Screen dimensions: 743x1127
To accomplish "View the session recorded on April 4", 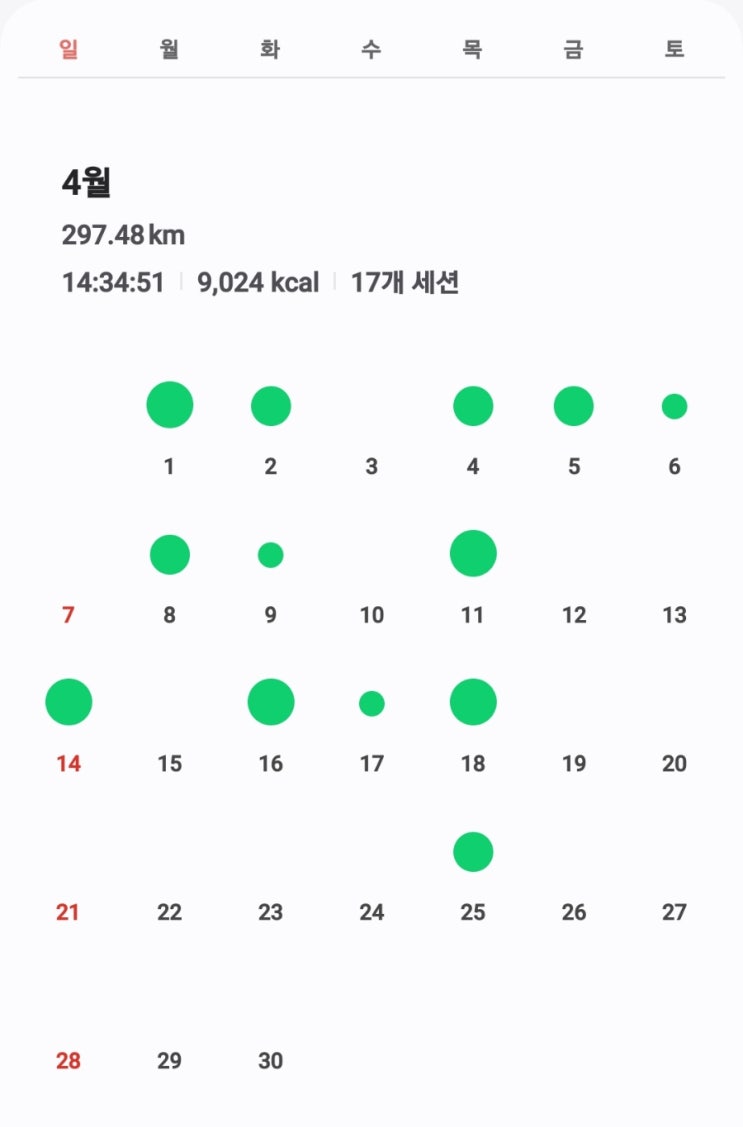I will 473,406.
